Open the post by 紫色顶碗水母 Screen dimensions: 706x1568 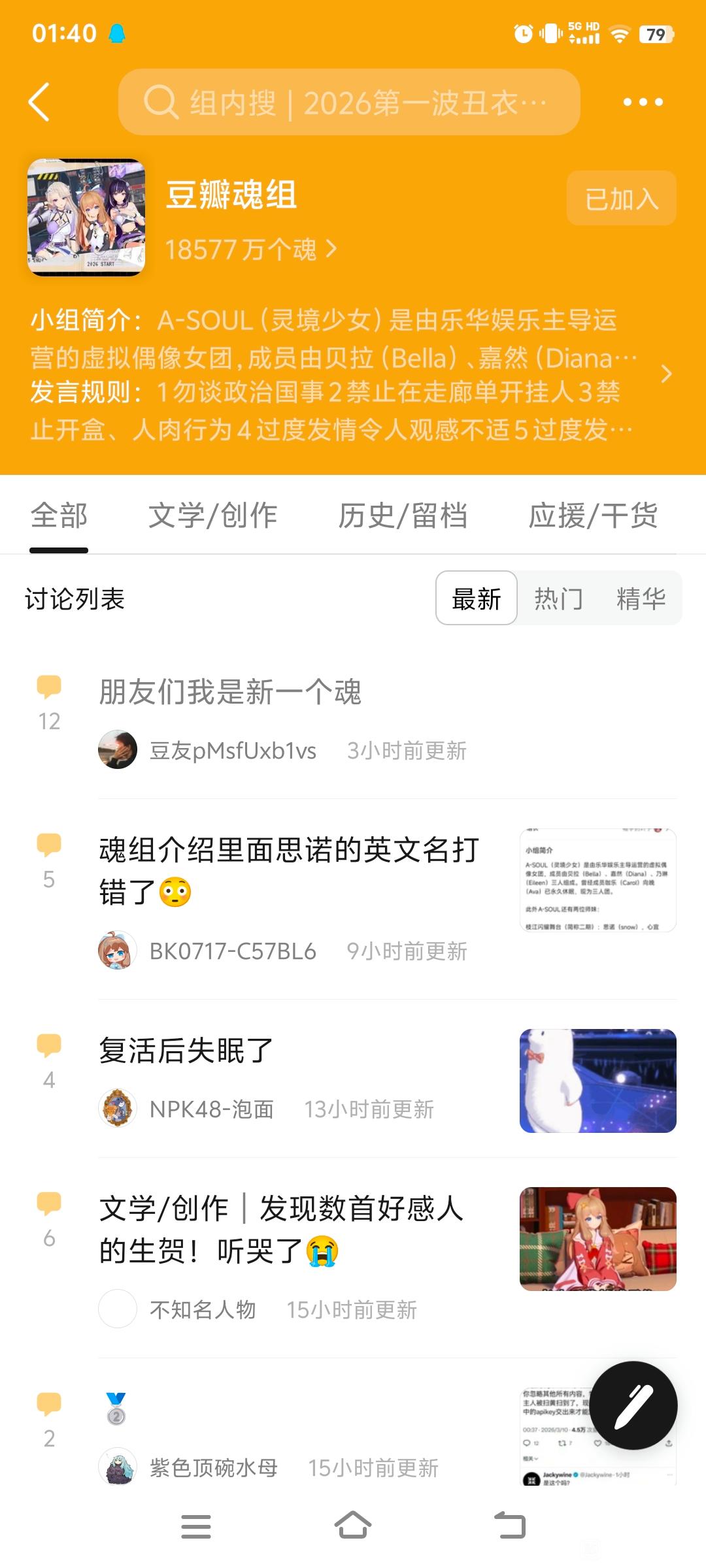click(x=214, y=1467)
